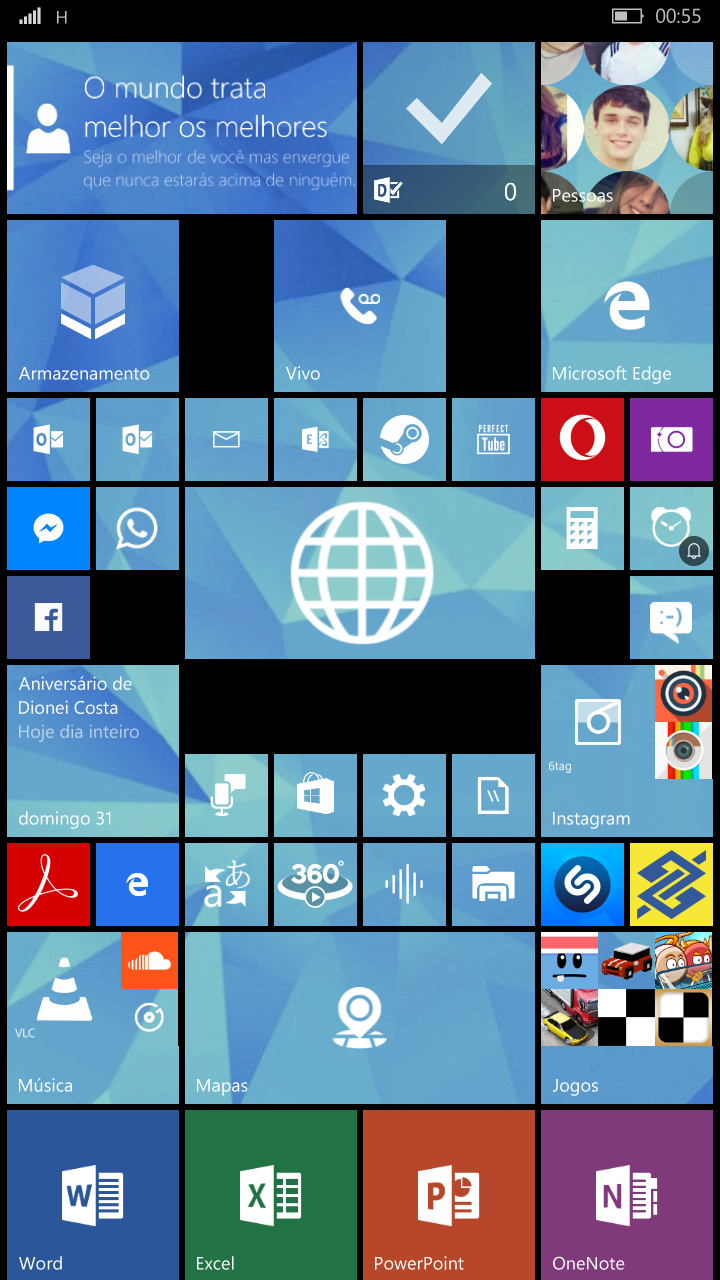Open the Facebook tile

point(48,617)
